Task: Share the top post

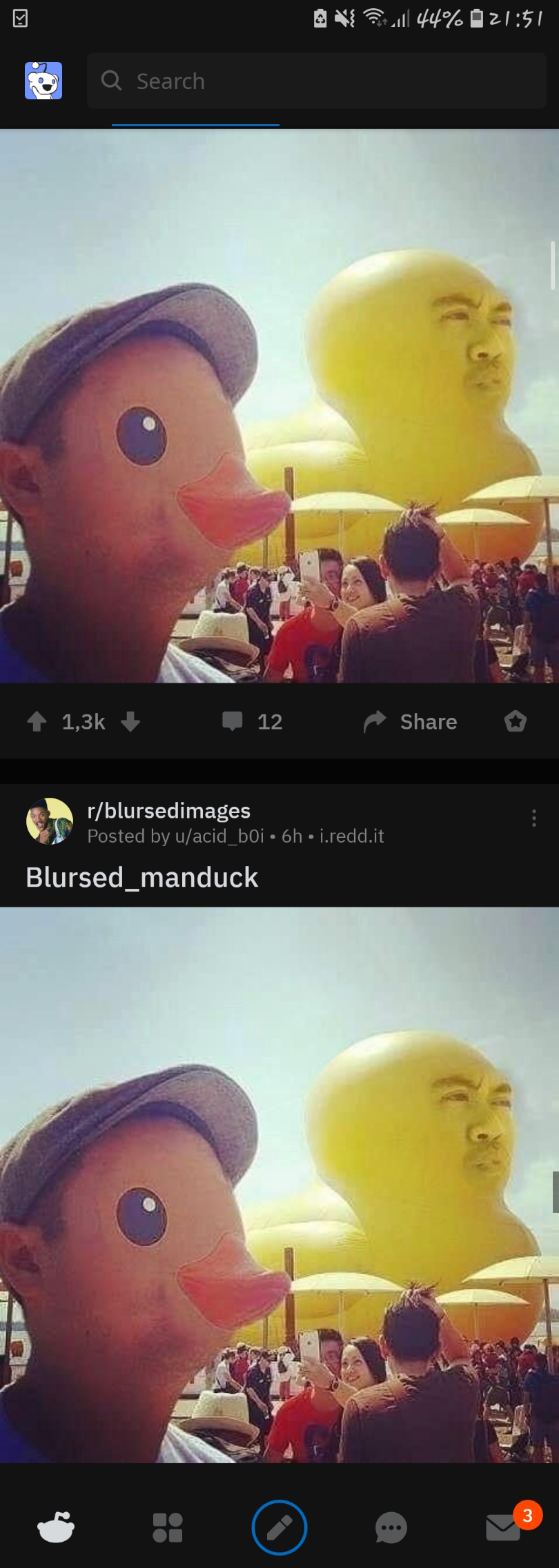Action: click(x=411, y=722)
